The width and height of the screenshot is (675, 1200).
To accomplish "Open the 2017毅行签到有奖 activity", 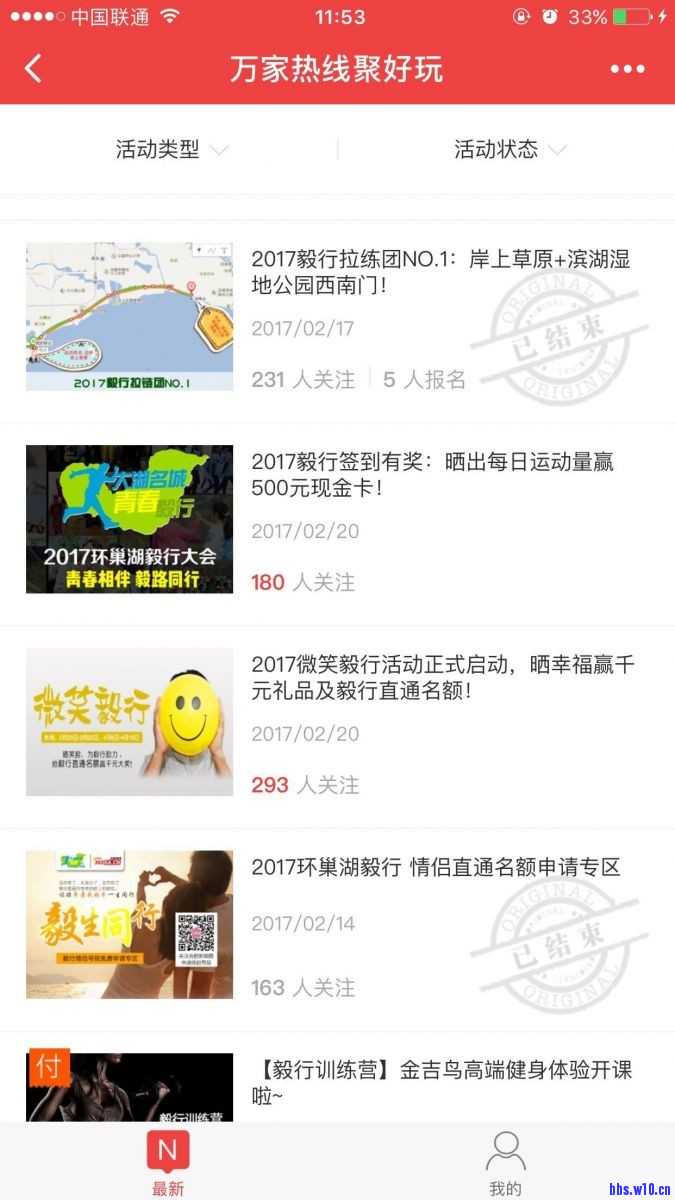I will (x=432, y=475).
